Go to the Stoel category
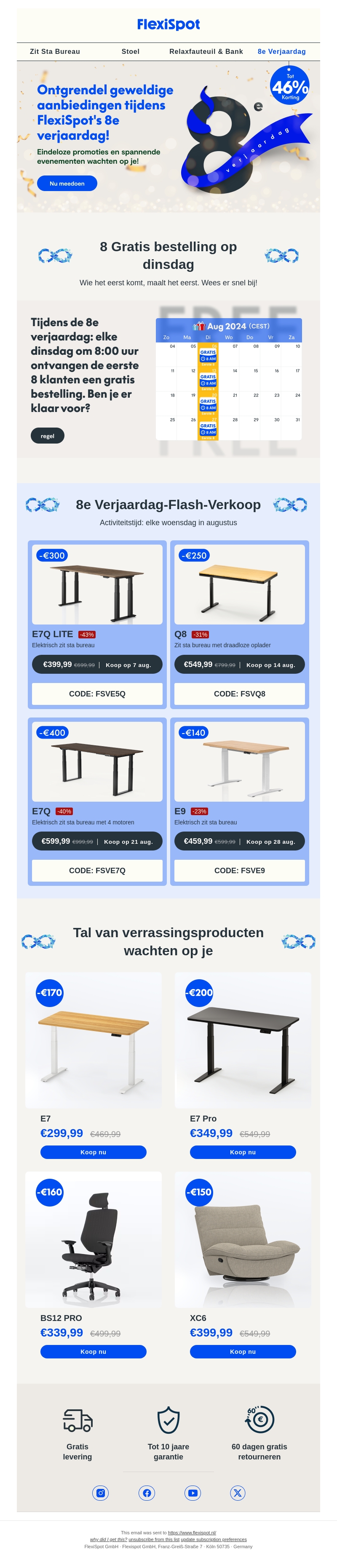337x1568 pixels. click(131, 52)
